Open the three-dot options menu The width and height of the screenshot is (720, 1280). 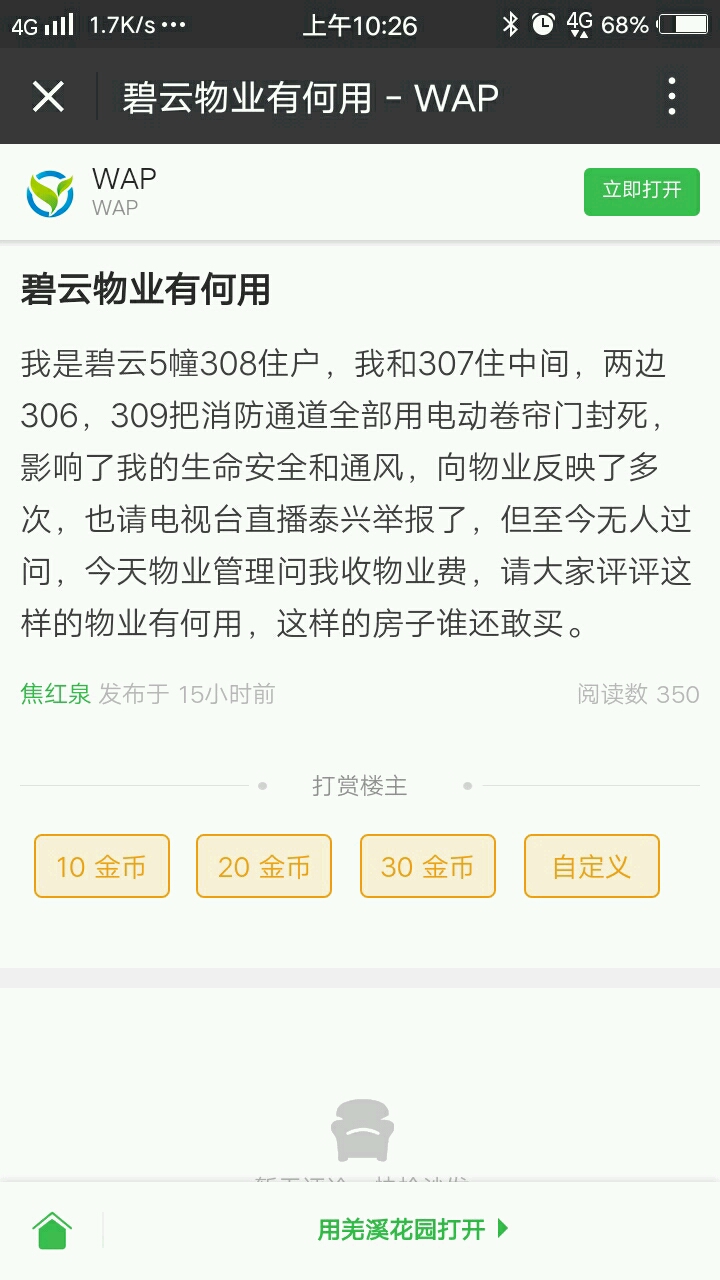[672, 96]
